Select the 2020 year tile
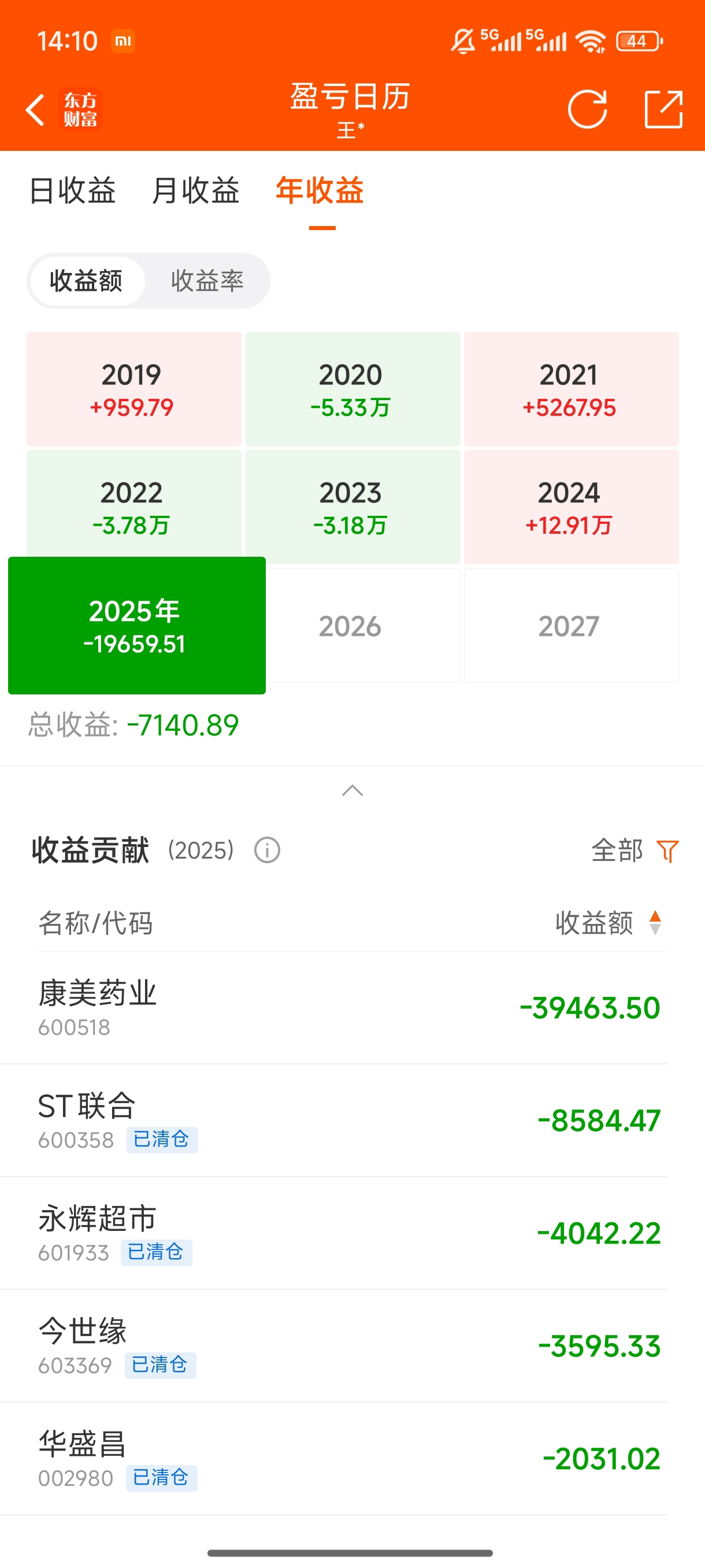The image size is (705, 1568). (x=352, y=389)
